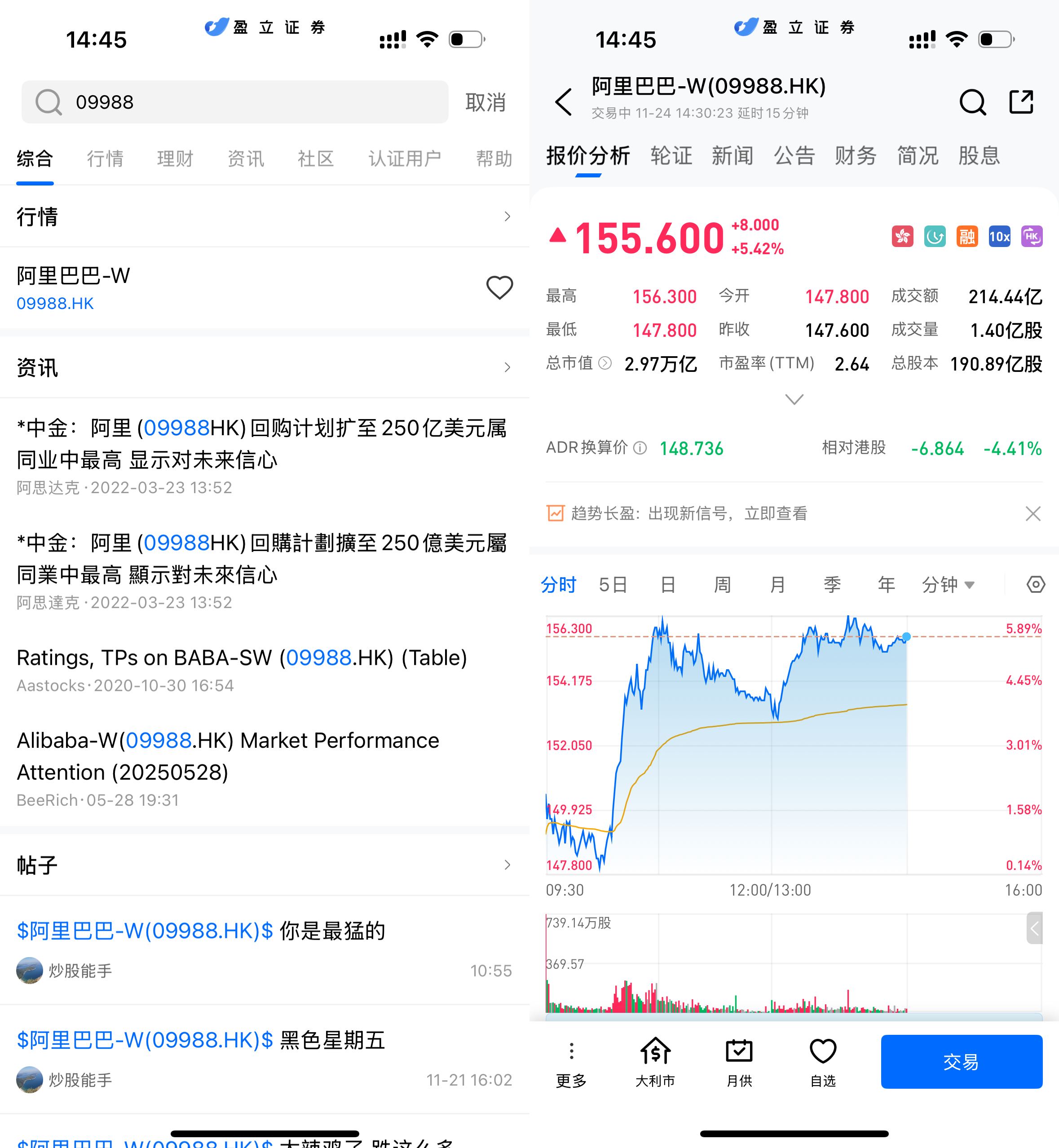
Task: Go back from the 阿里巴巴-W quote page
Action: click(563, 102)
